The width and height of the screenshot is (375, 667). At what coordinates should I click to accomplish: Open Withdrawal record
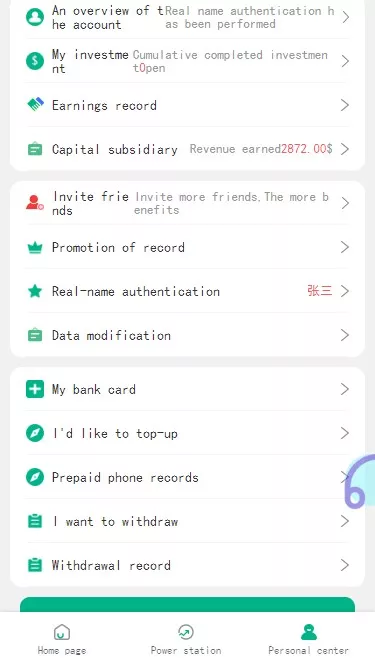click(188, 565)
